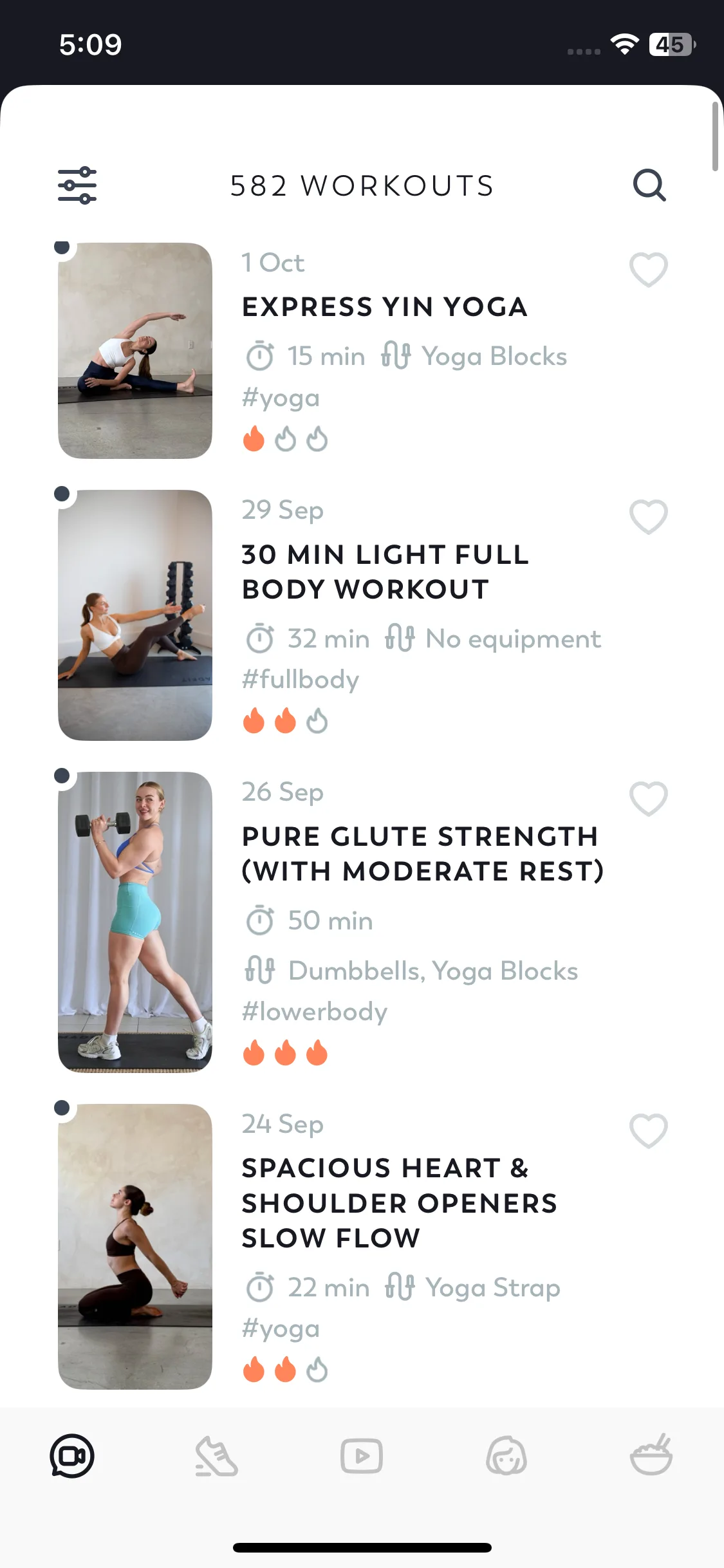Favorite the Express Yin Yoga workout
This screenshot has height=1568, width=724.
pos(648,269)
